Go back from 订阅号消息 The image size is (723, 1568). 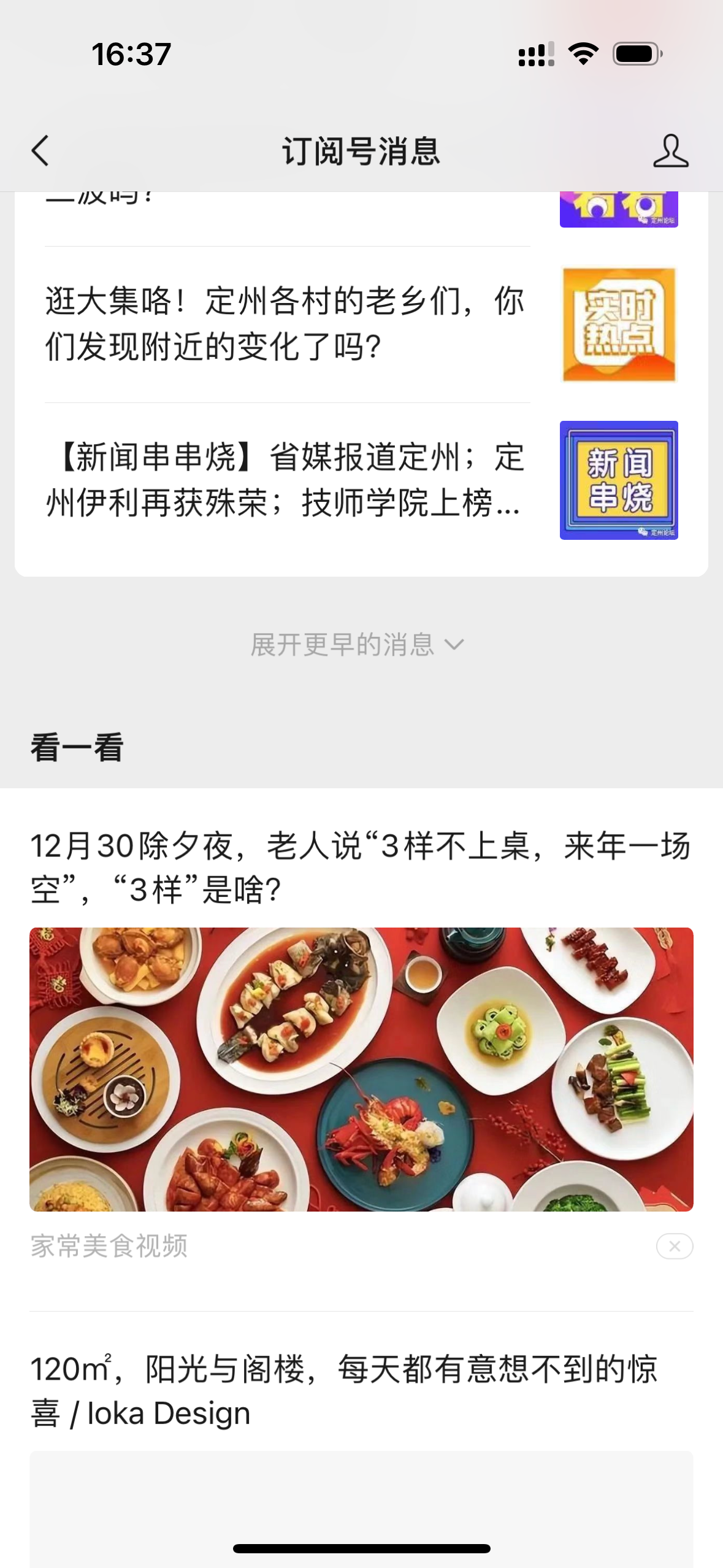(x=40, y=151)
